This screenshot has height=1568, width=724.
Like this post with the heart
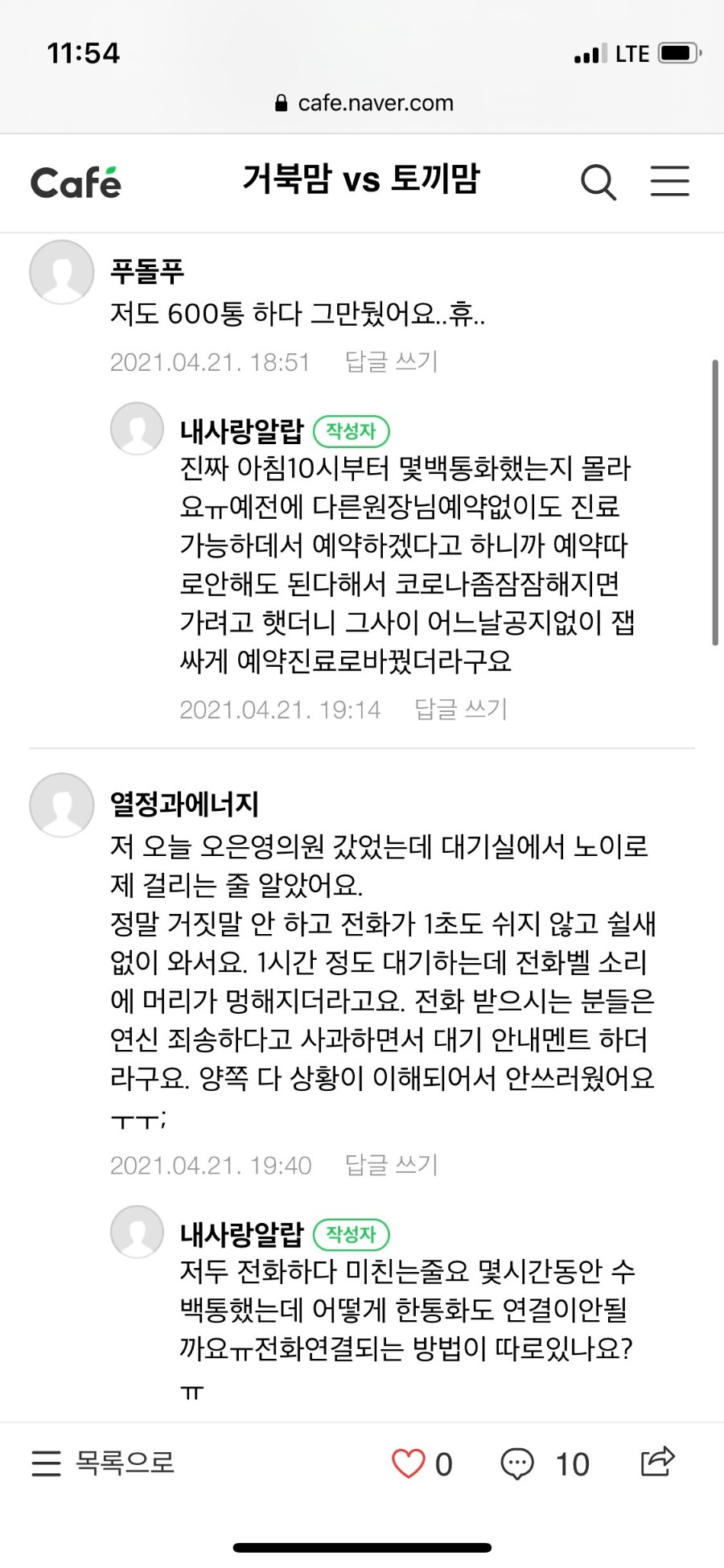tap(408, 1463)
